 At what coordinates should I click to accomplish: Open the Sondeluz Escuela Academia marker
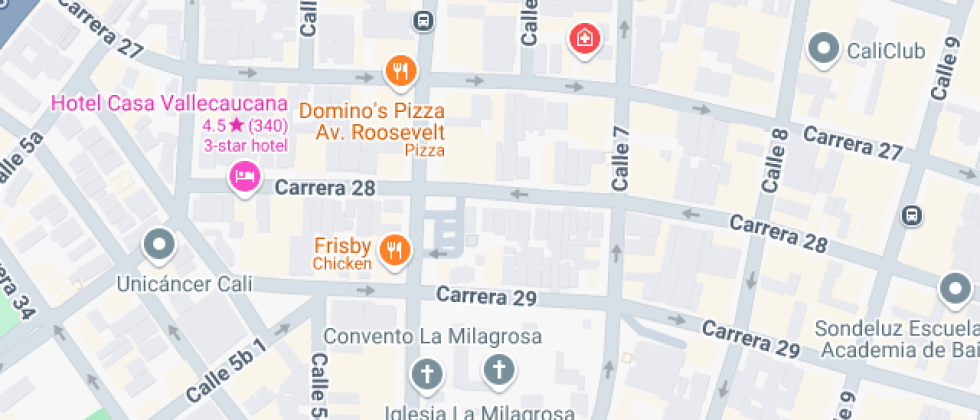pyautogui.click(x=955, y=290)
